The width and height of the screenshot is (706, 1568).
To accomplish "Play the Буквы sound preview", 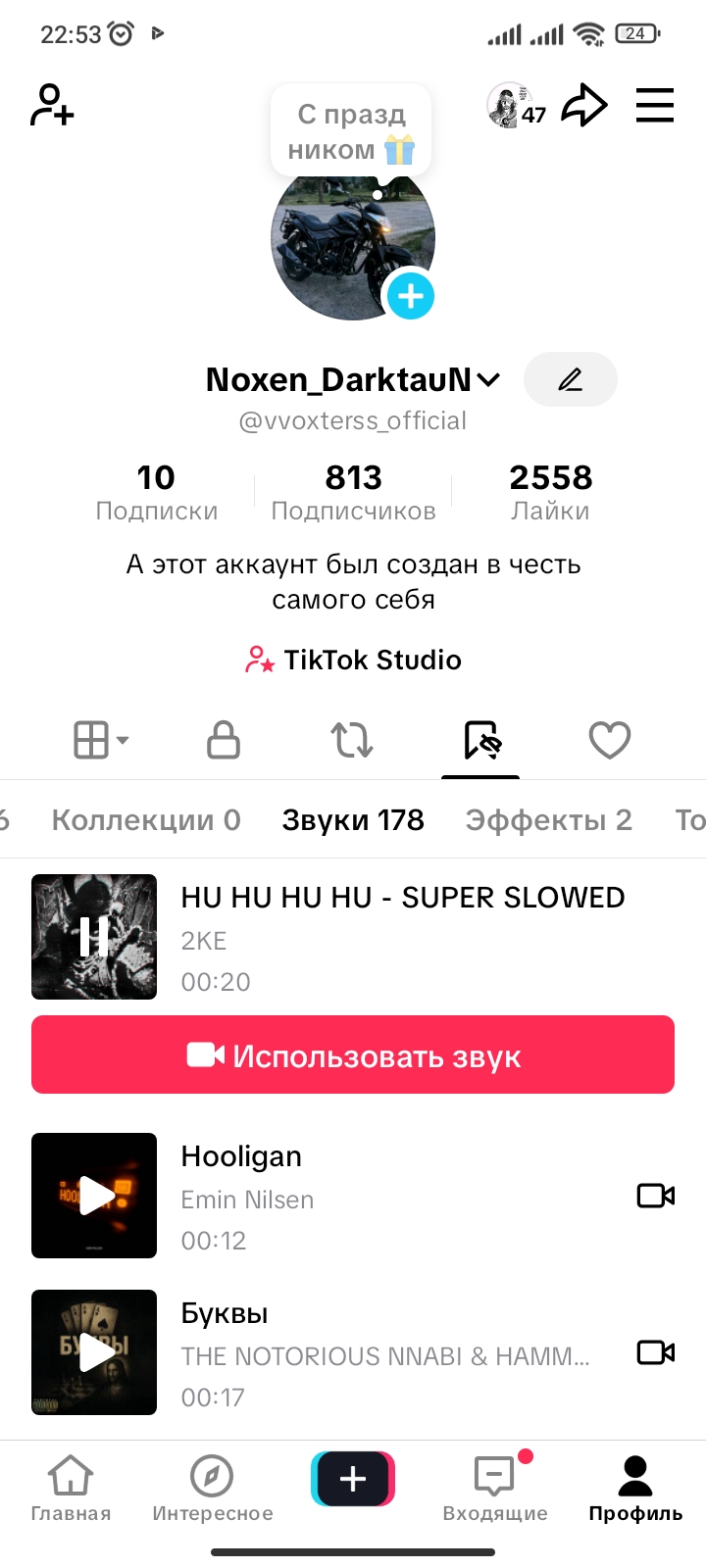I will click(x=93, y=1352).
